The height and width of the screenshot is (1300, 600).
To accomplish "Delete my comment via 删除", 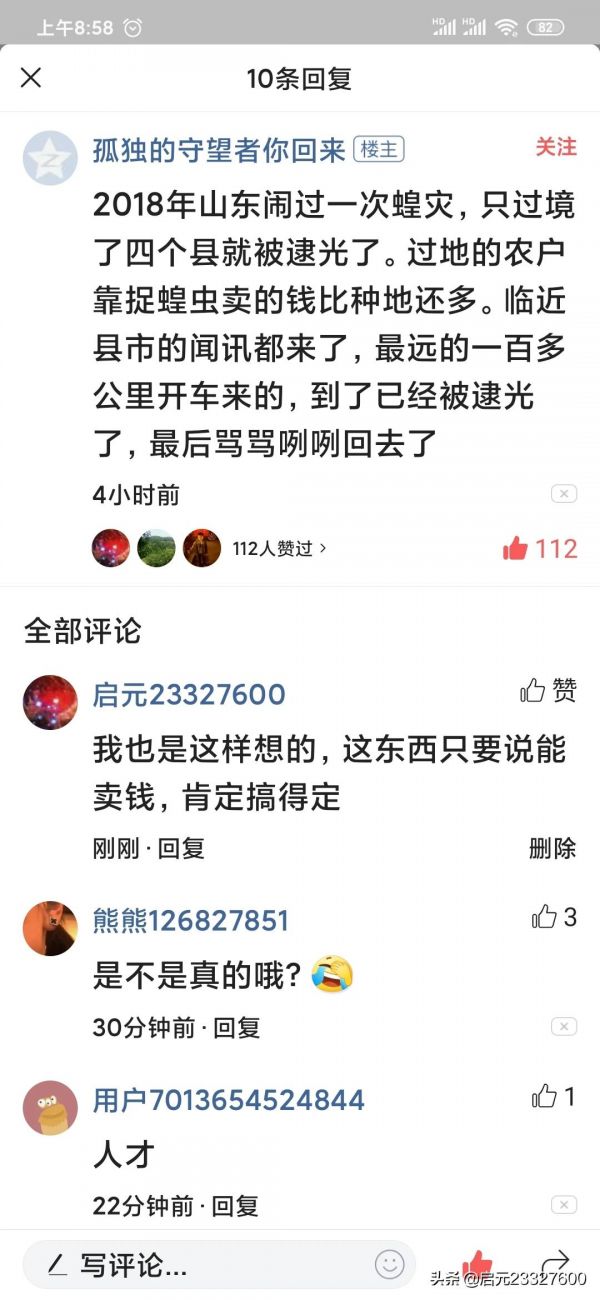I will click(x=552, y=848).
